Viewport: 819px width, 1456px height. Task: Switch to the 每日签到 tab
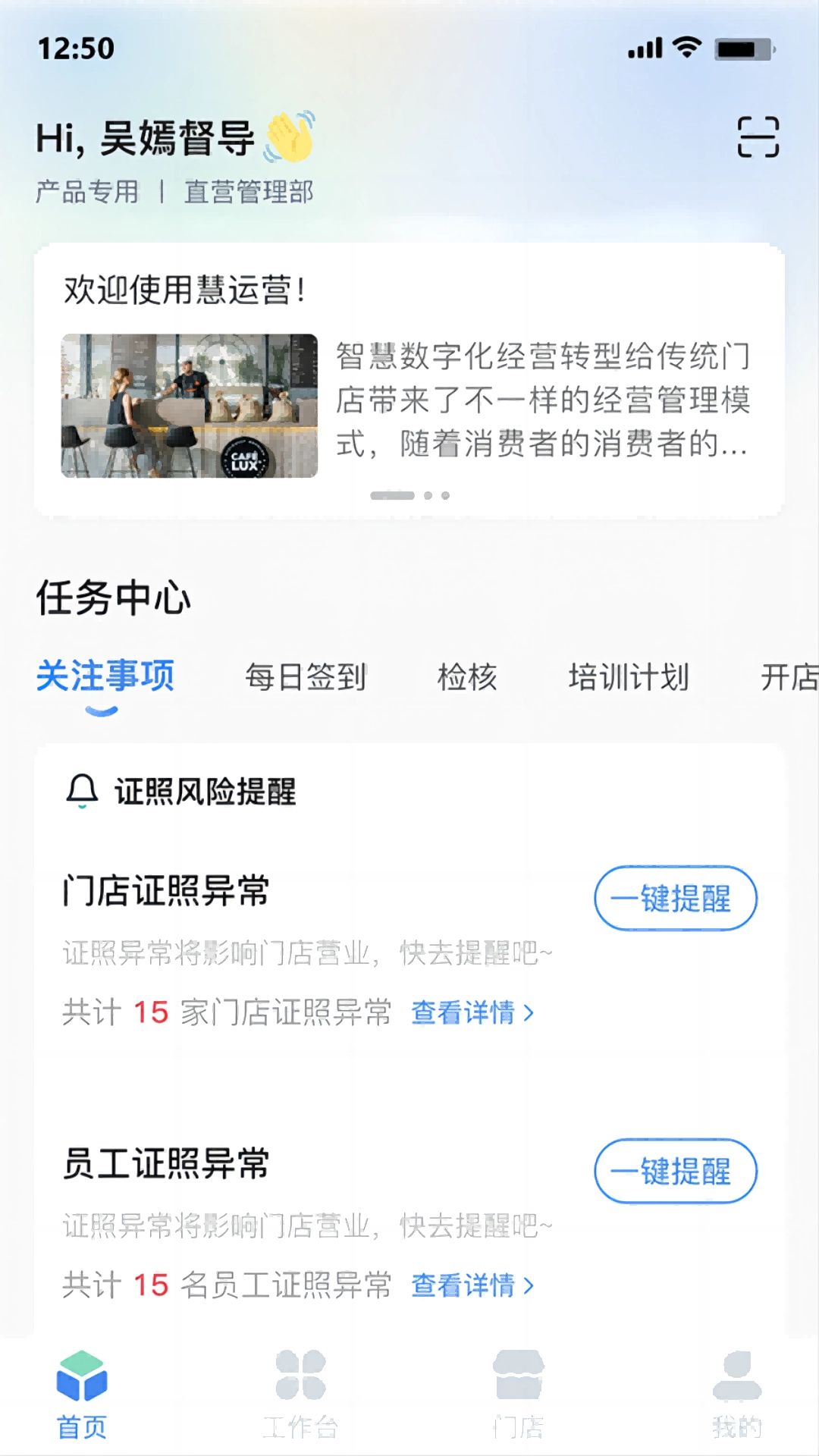coord(306,677)
